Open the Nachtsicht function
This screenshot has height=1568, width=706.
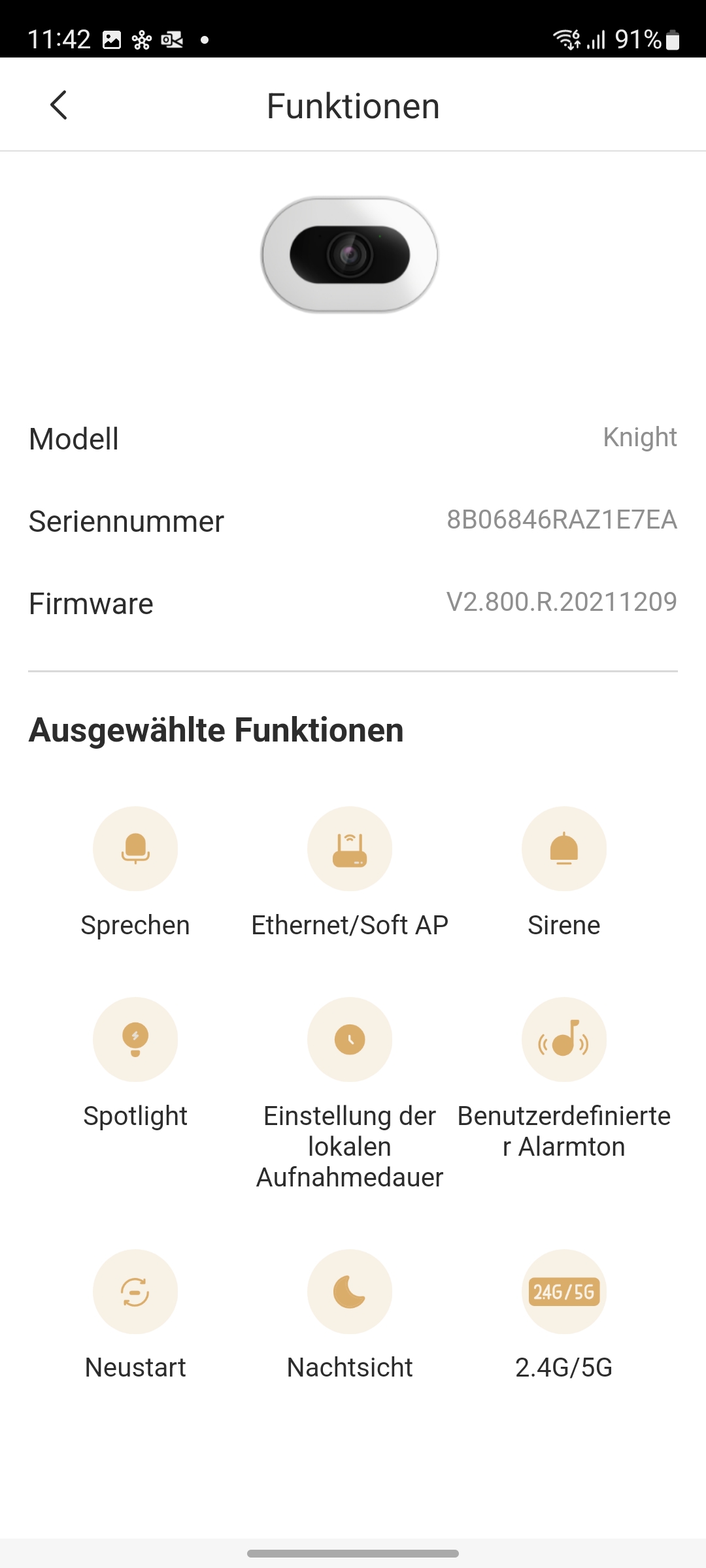point(350,1292)
